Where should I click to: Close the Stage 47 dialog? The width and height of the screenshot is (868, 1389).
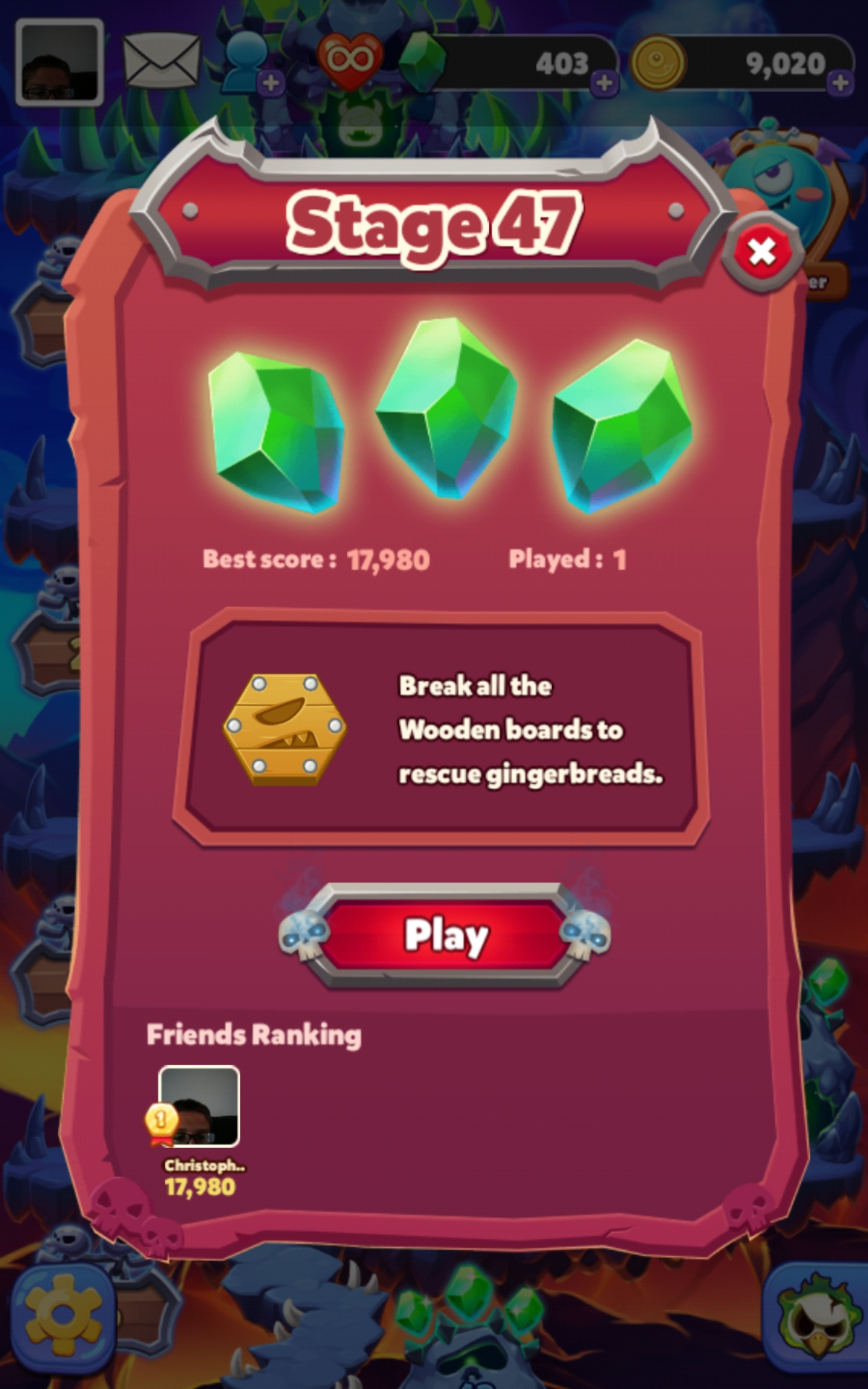click(762, 252)
